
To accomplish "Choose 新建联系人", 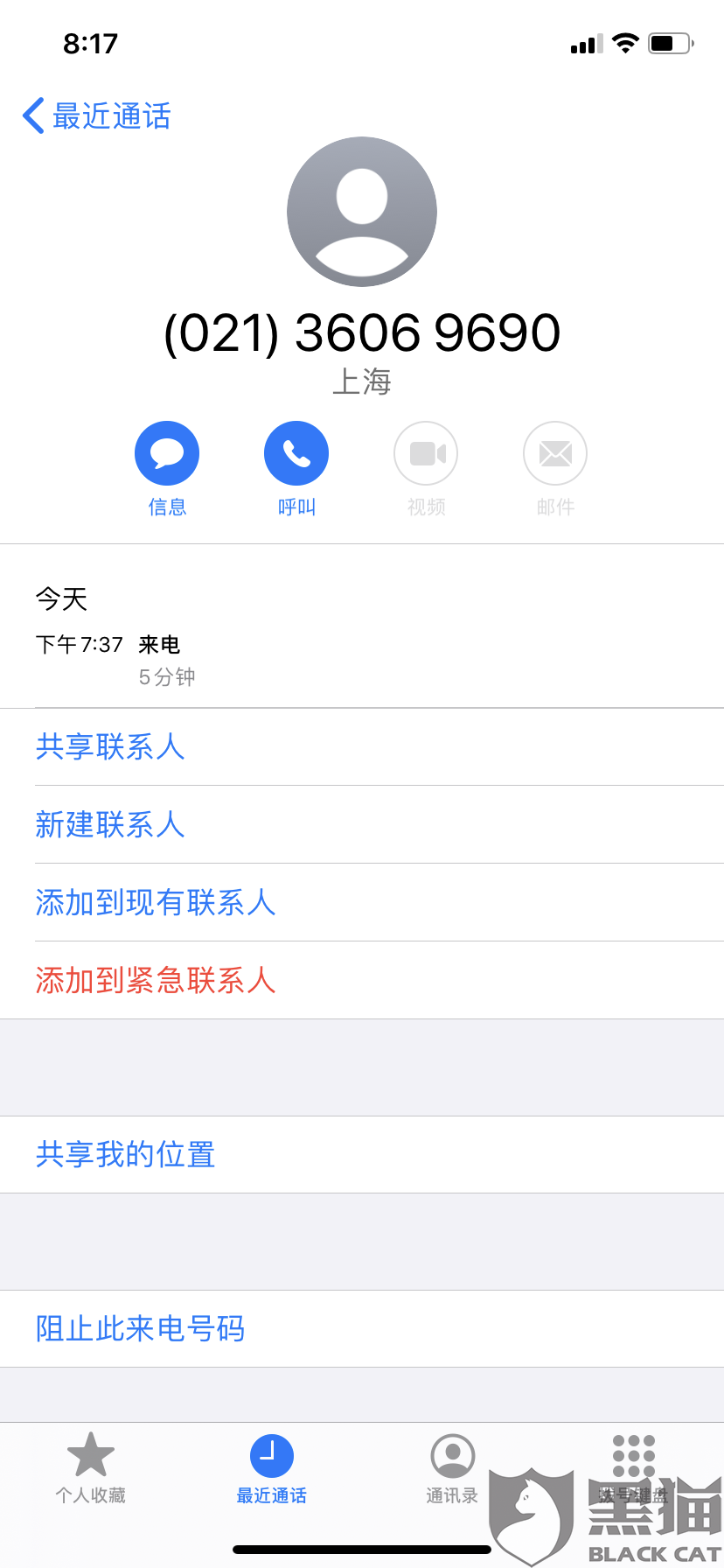I will [362, 825].
